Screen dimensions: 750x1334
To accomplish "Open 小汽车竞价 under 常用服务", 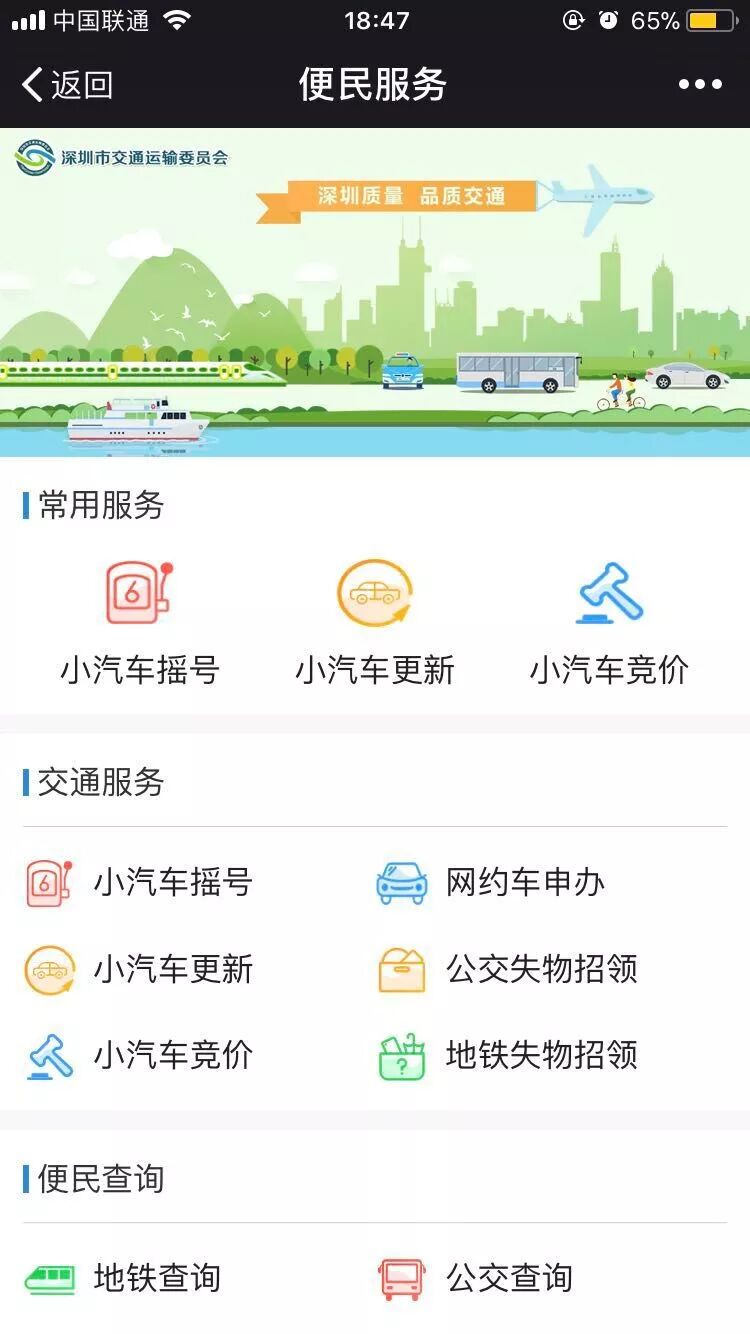I will (610, 623).
